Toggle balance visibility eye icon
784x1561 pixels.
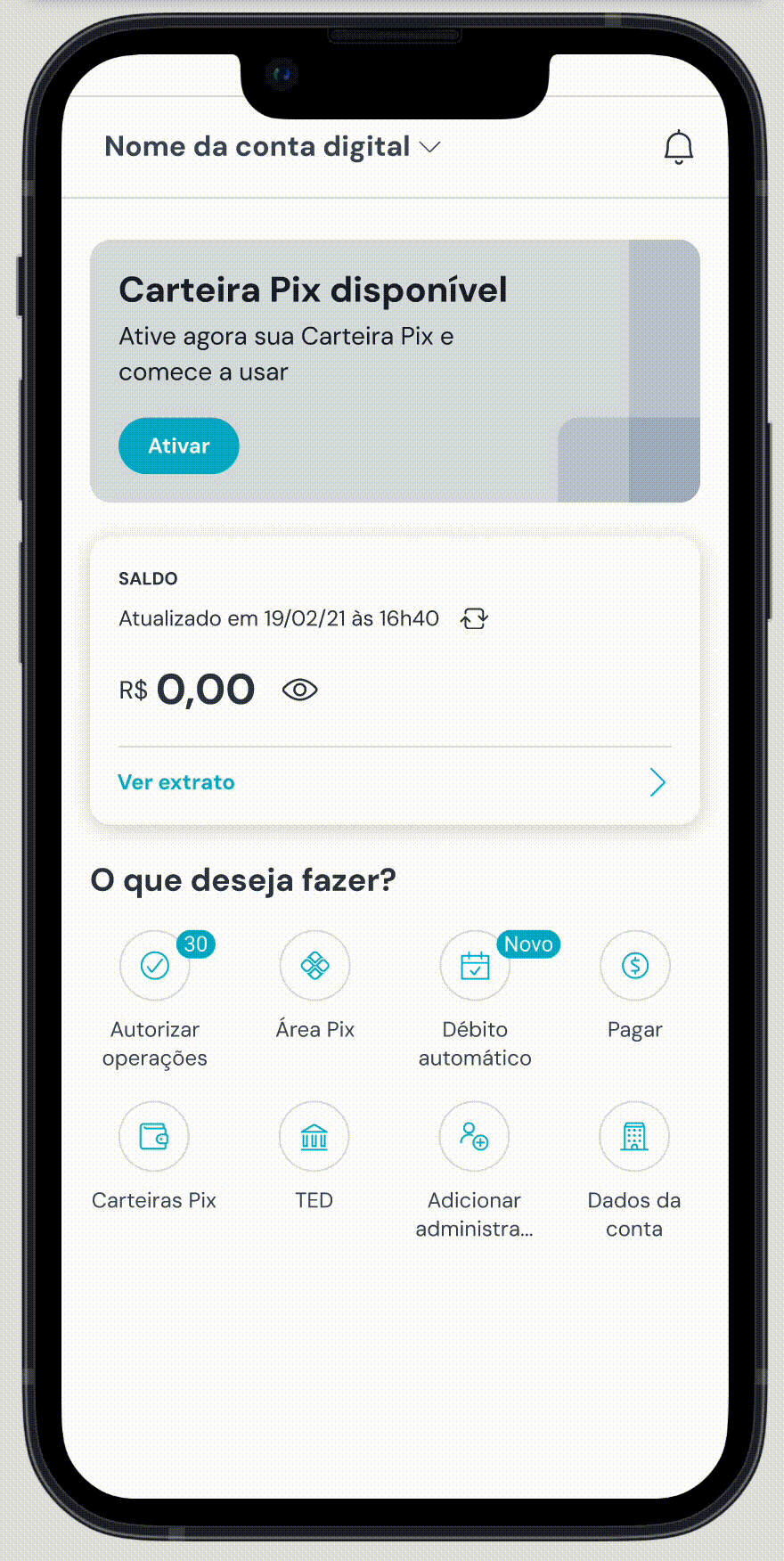point(299,690)
